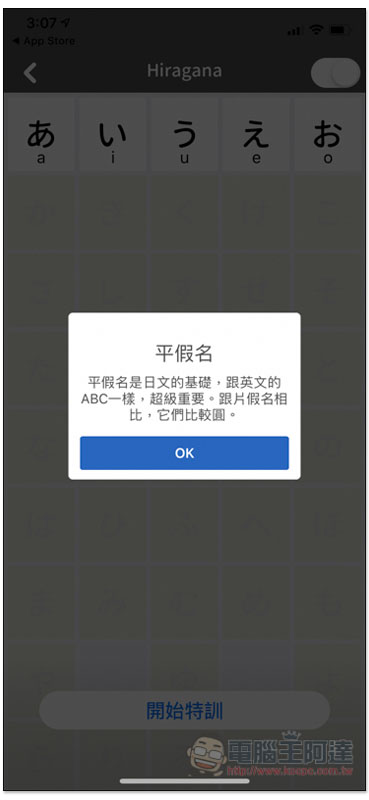Go back using the top-left arrow
The image size is (369, 800).
(30, 73)
